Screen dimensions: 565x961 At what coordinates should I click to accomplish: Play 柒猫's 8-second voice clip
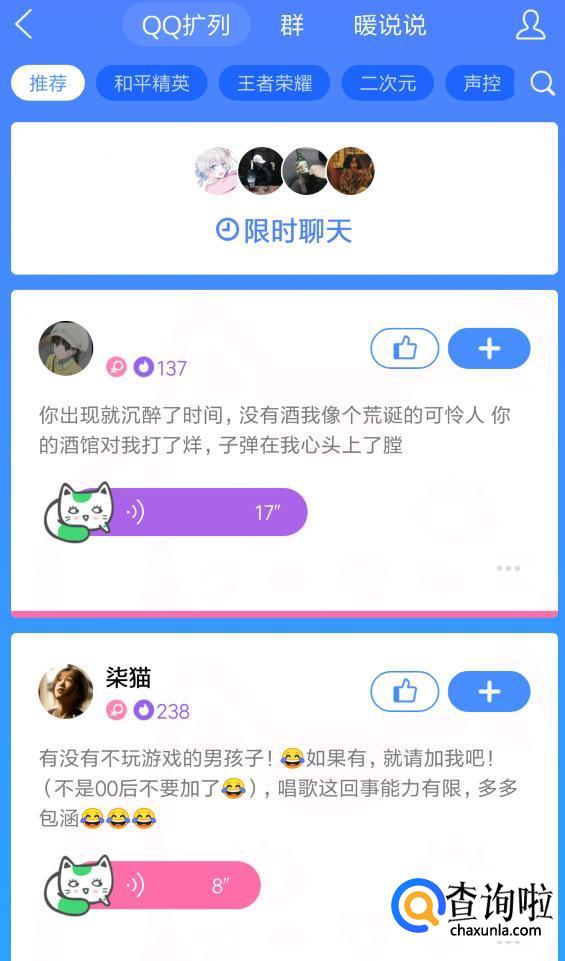click(153, 885)
